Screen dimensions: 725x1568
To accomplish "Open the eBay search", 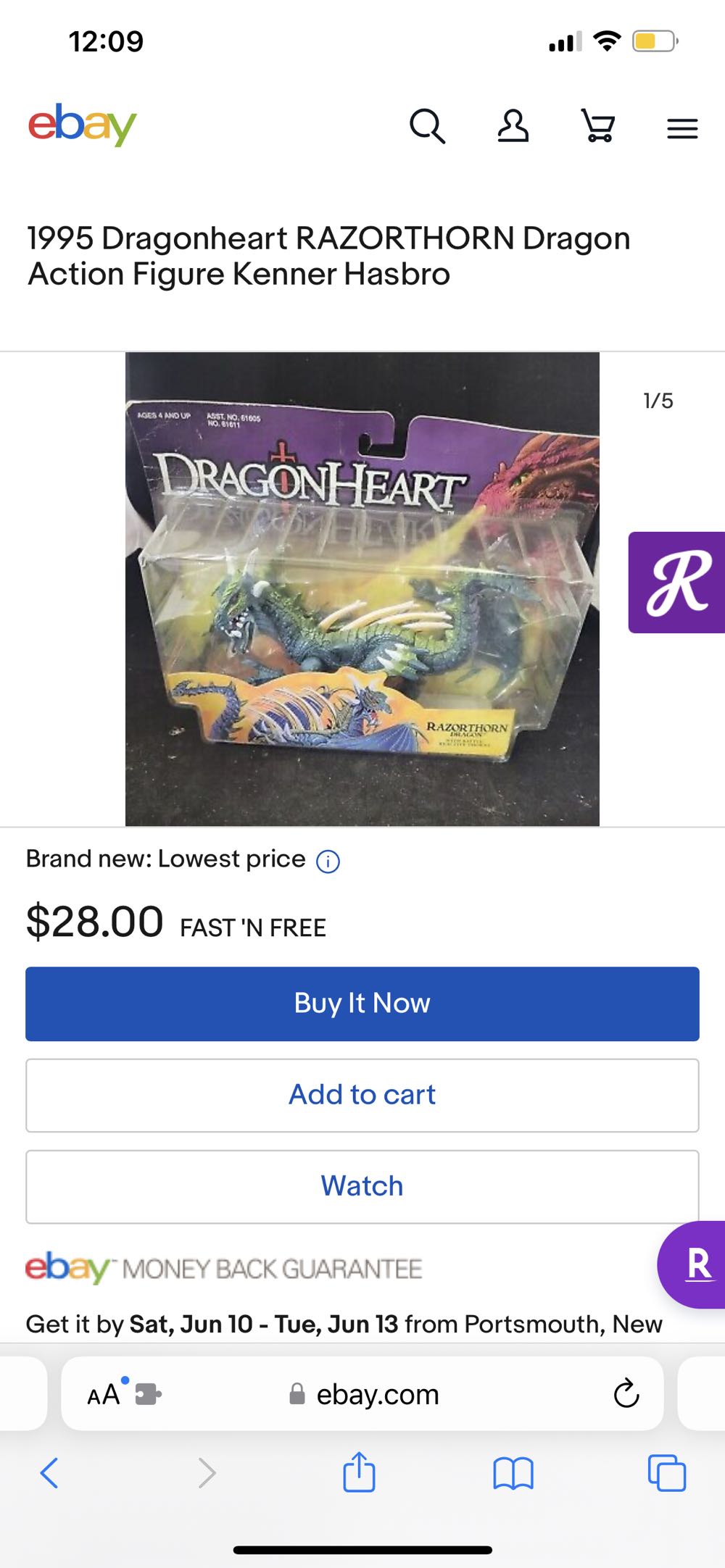I will (428, 127).
